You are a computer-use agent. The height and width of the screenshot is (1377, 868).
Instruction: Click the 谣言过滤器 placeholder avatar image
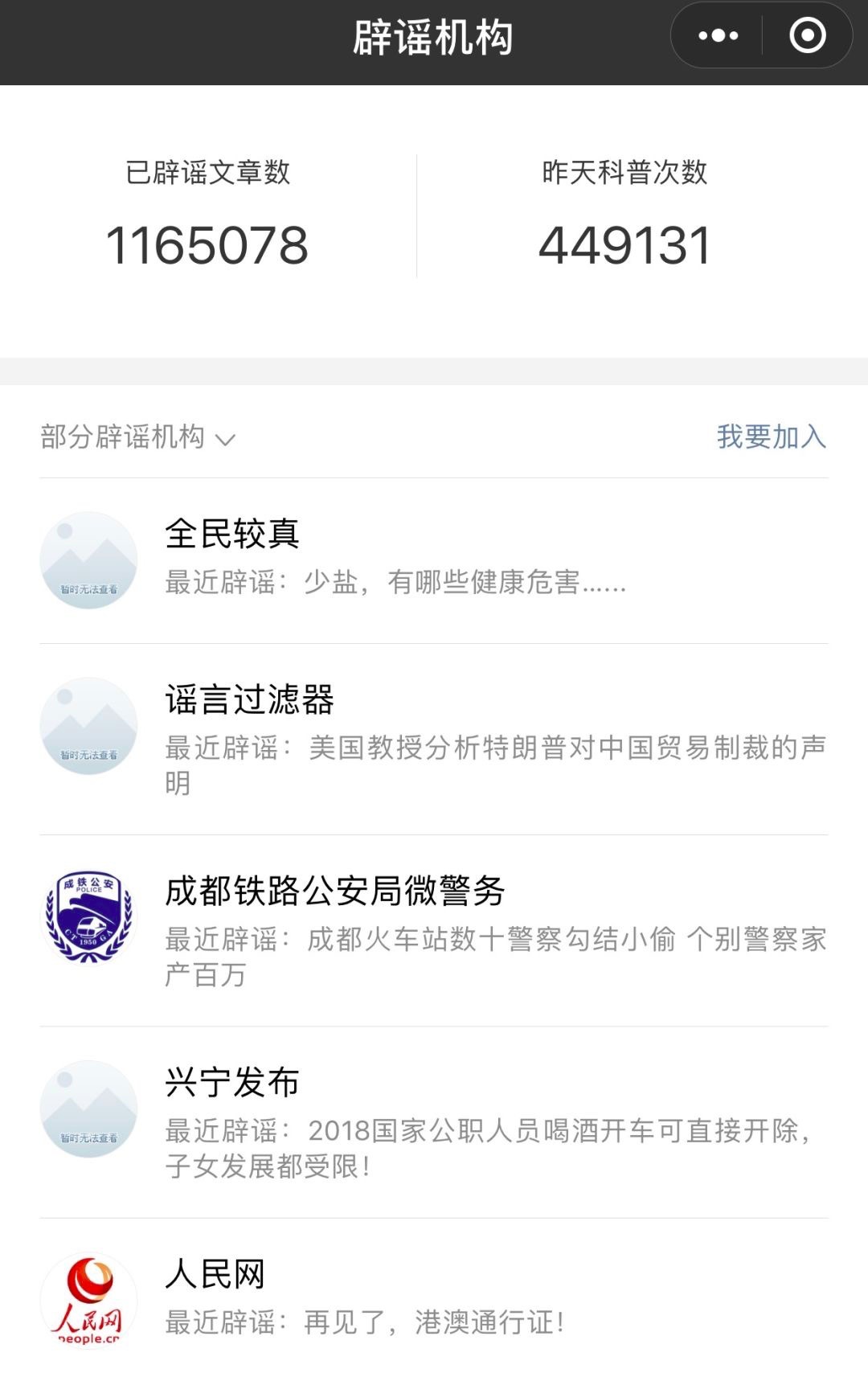click(87, 723)
